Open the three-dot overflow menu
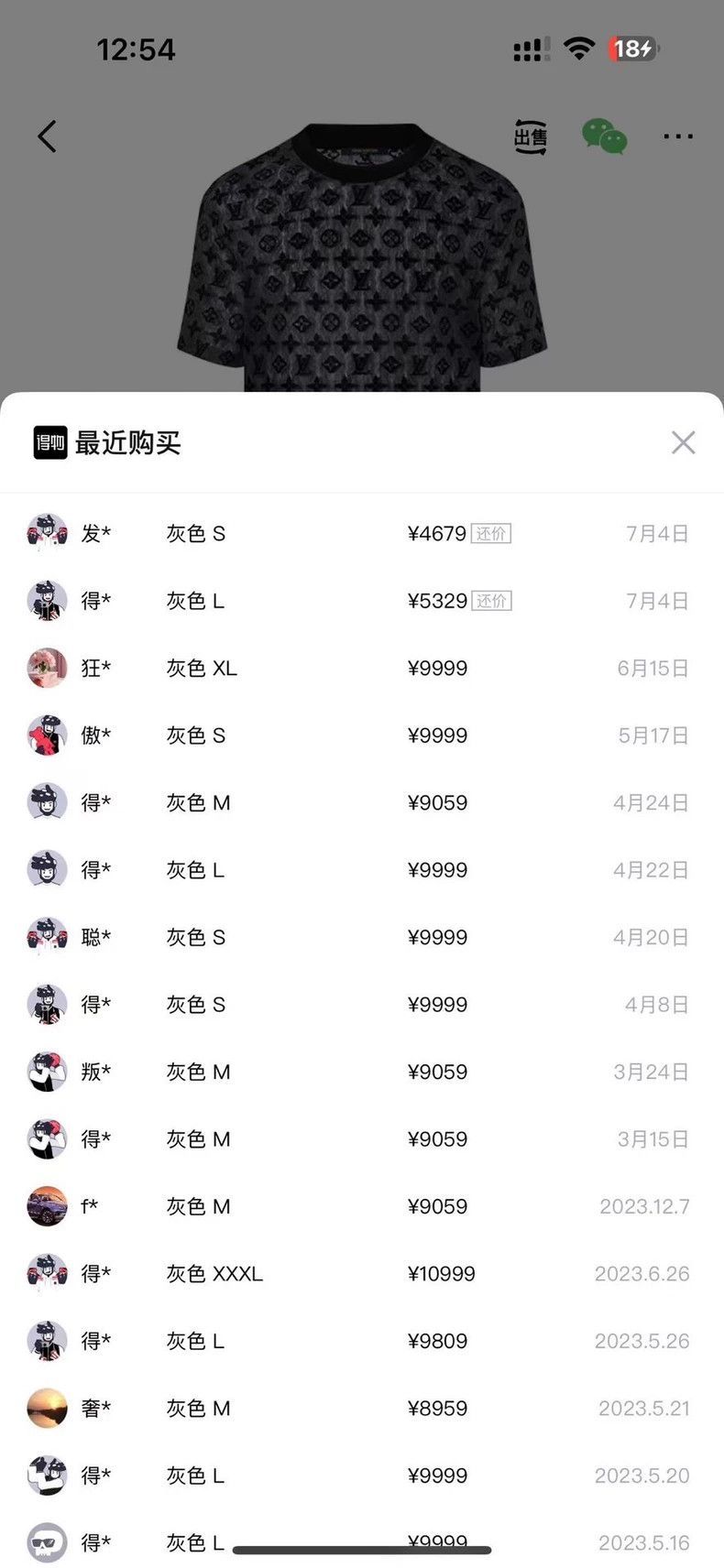 pyautogui.click(x=678, y=136)
